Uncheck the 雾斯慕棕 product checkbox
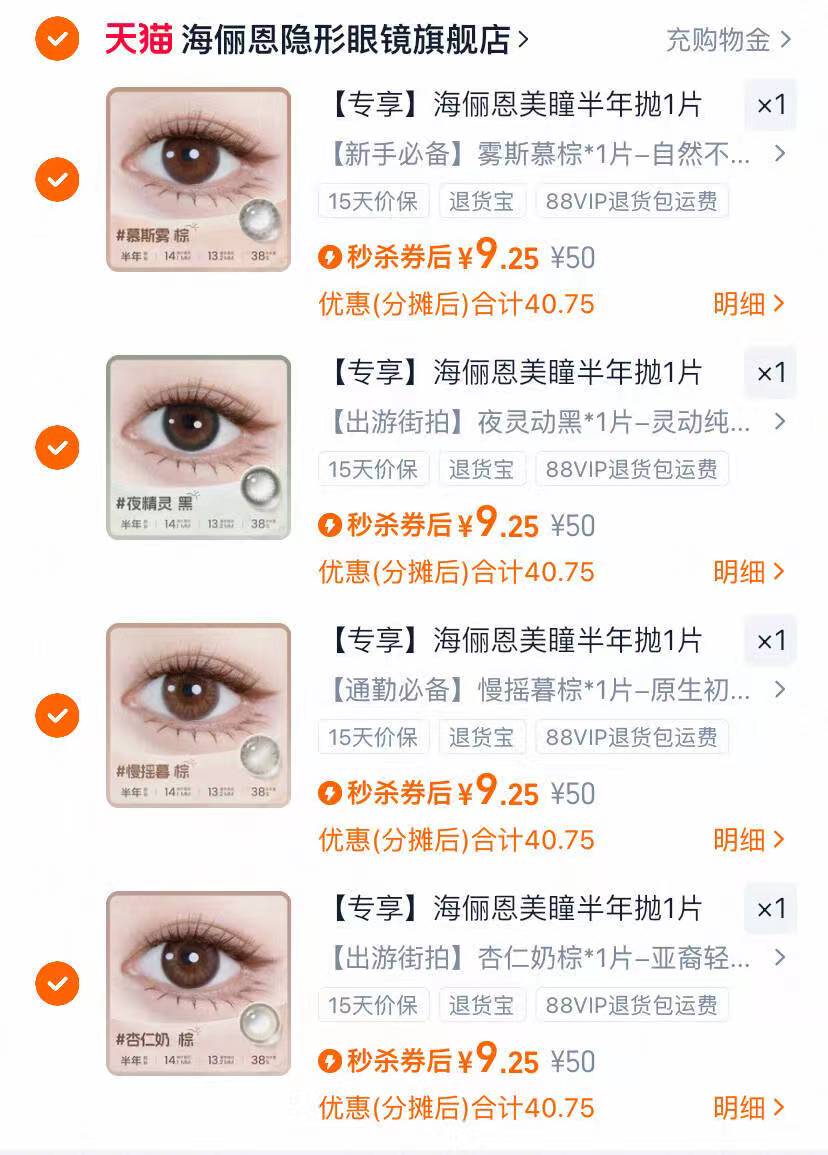Screen dimensions: 828x1155 pyautogui.click(x=57, y=180)
